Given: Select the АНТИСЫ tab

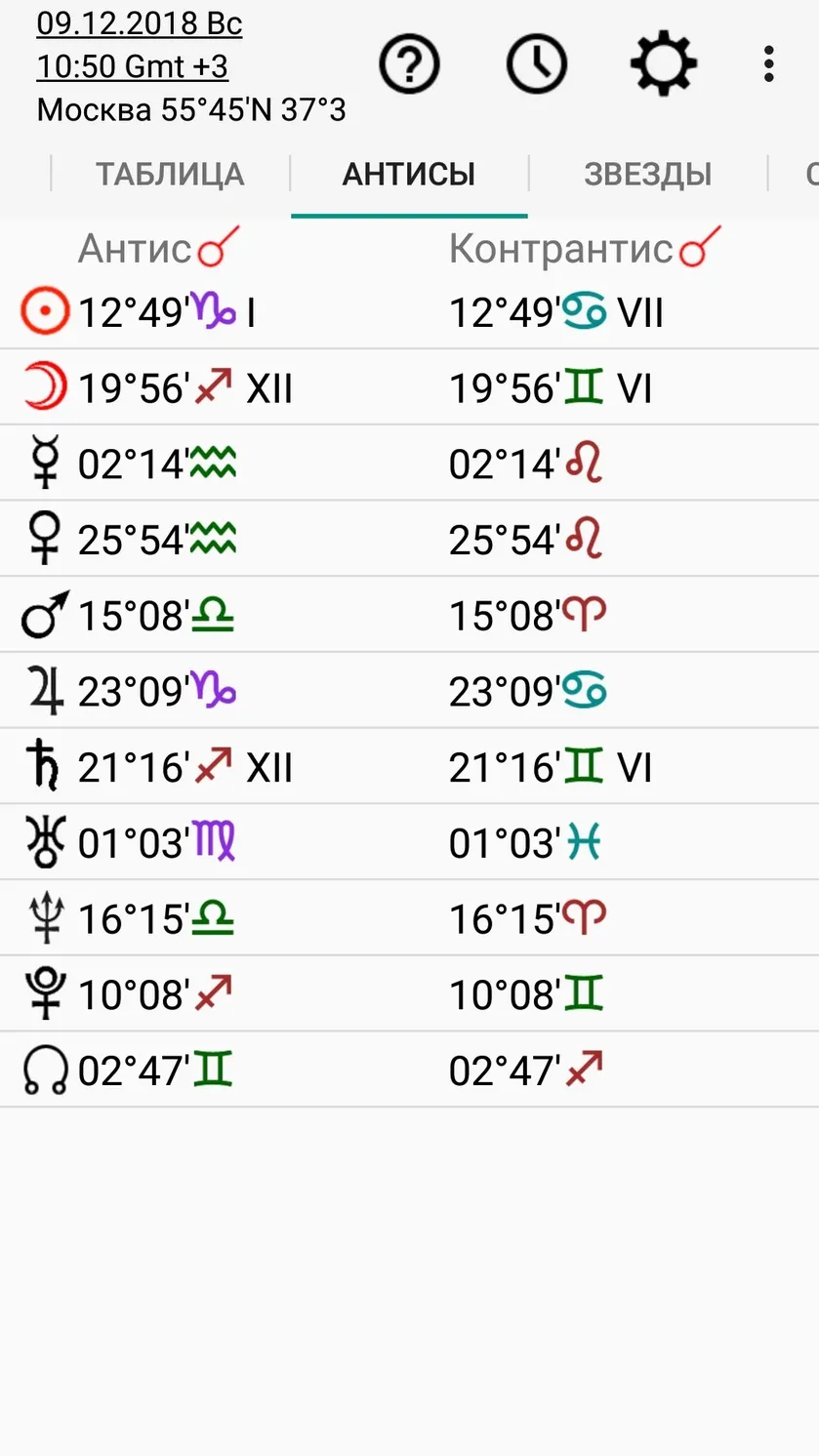Looking at the screenshot, I should [409, 174].
